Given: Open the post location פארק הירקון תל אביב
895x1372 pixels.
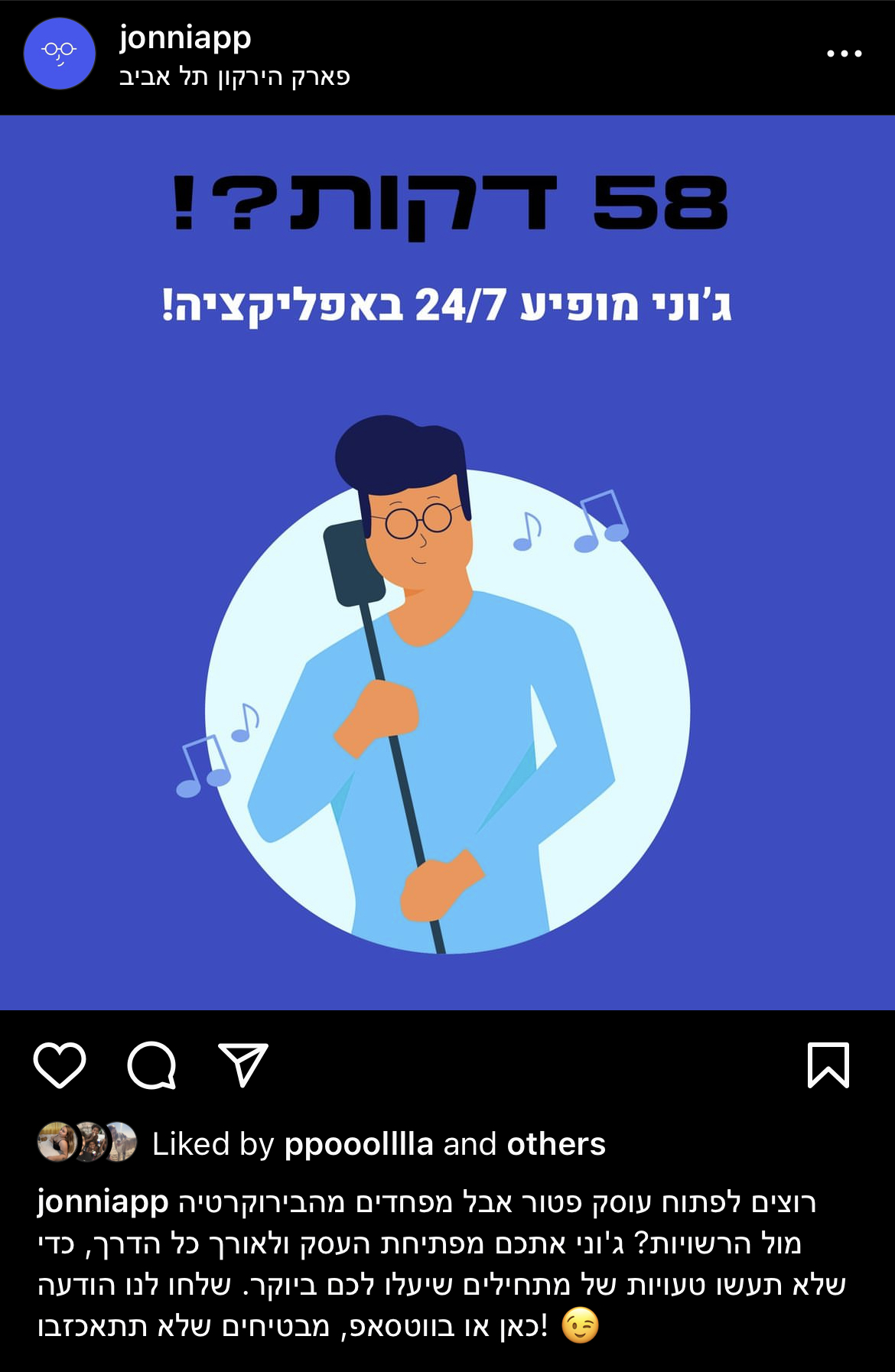Looking at the screenshot, I should tap(234, 76).
